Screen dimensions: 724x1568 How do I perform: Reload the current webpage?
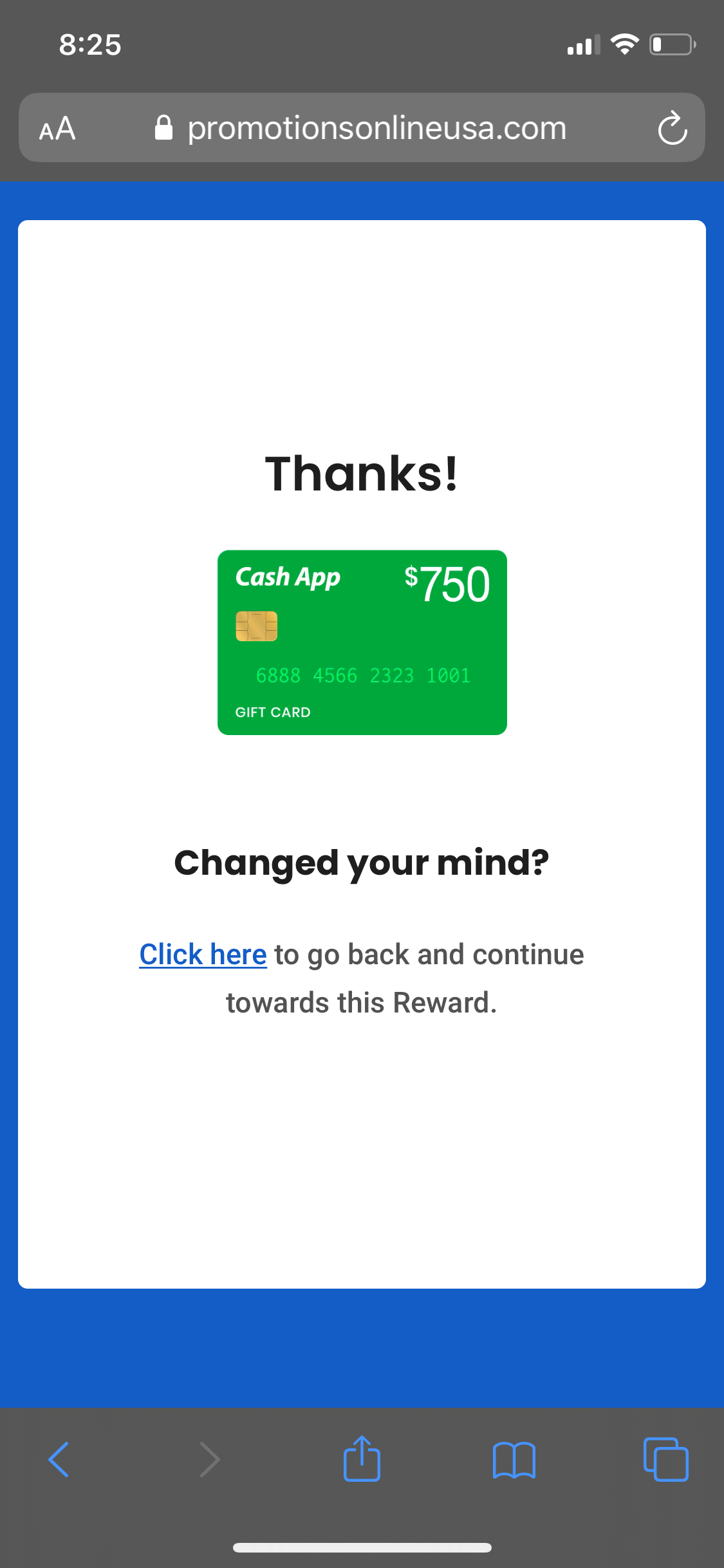[x=672, y=128]
